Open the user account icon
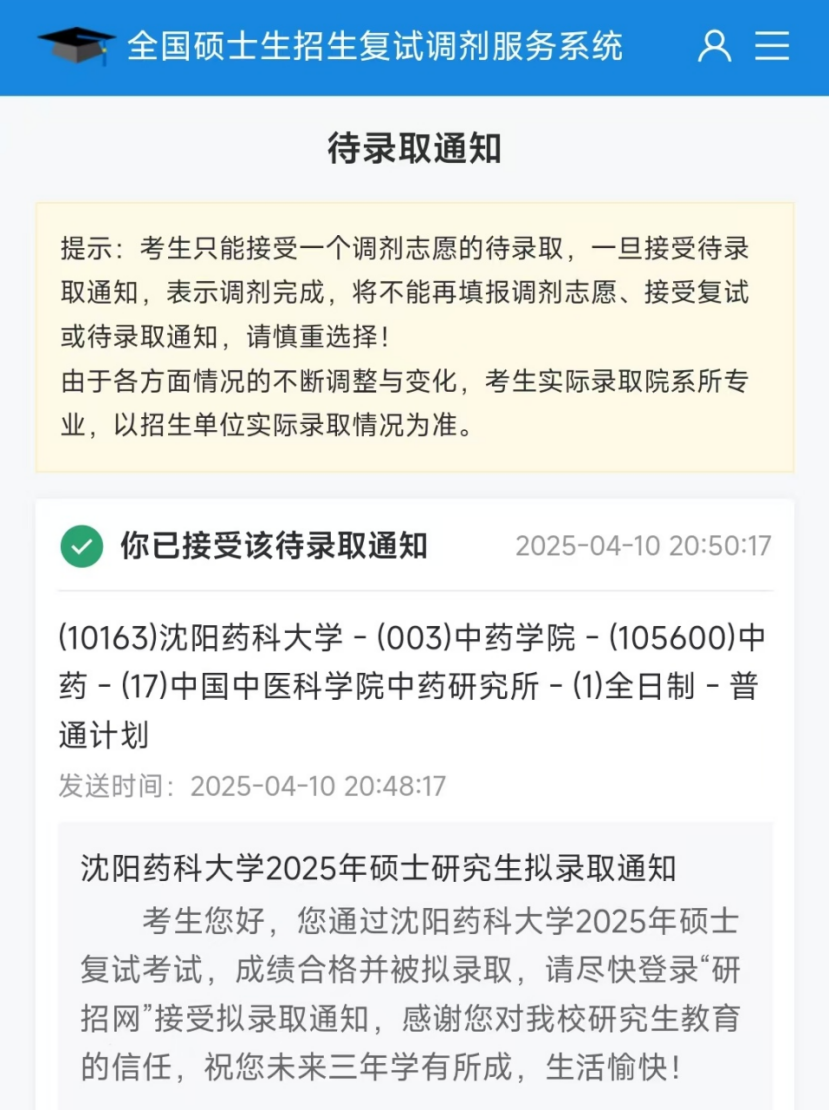Screen dimensions: 830x1110 pyautogui.click(x=714, y=46)
